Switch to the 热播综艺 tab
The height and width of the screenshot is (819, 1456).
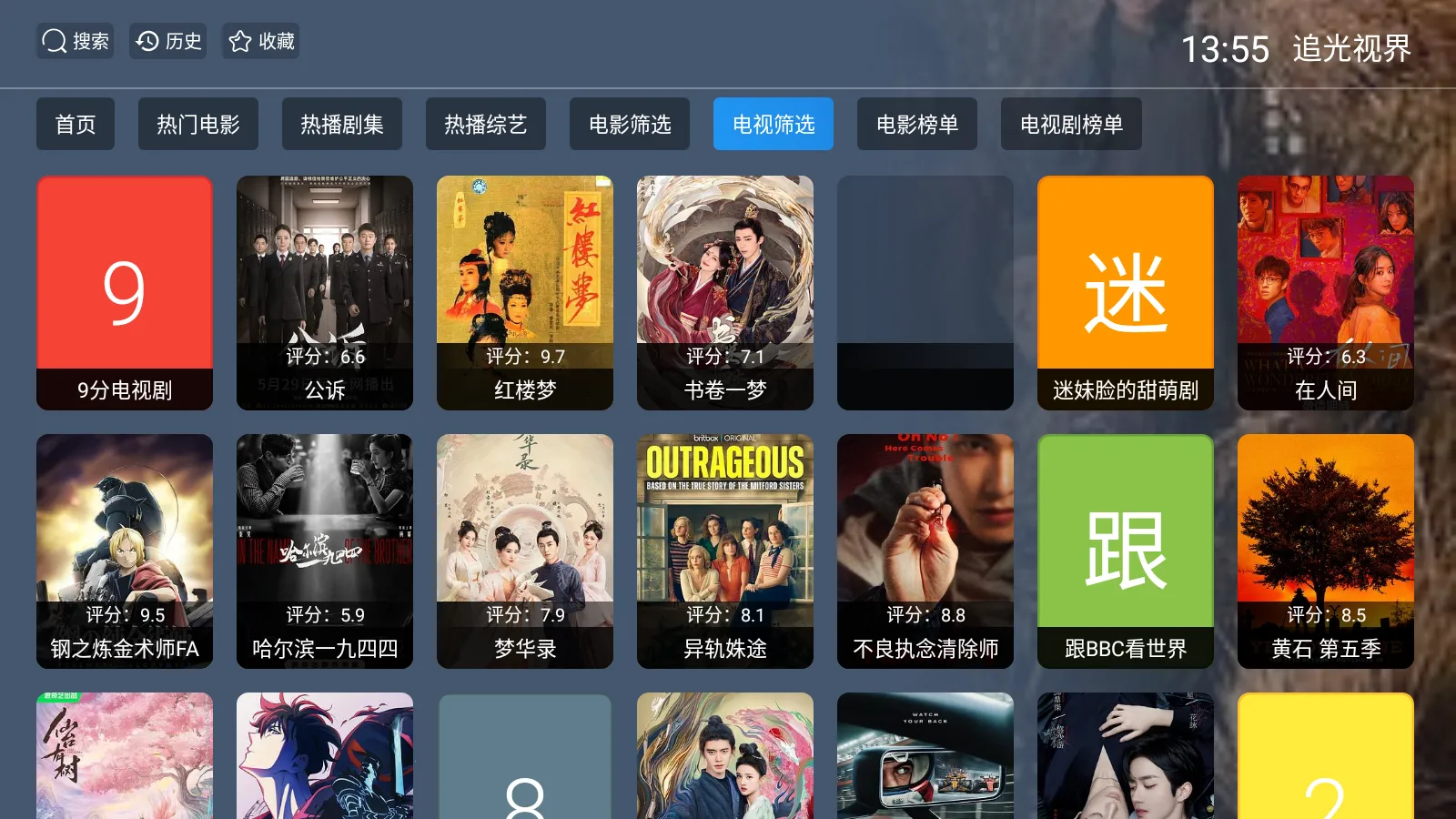486,124
